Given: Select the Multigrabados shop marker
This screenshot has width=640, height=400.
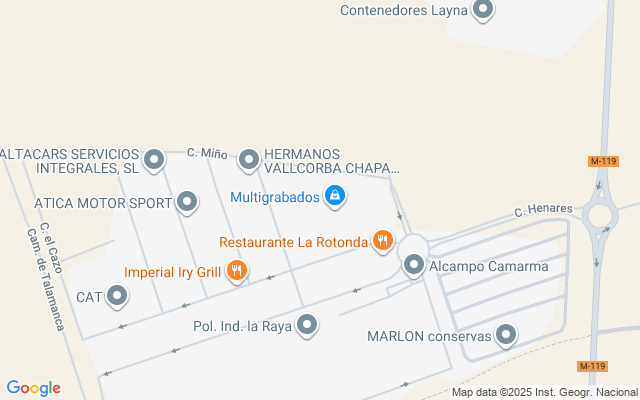Looking at the screenshot, I should [x=337, y=197].
